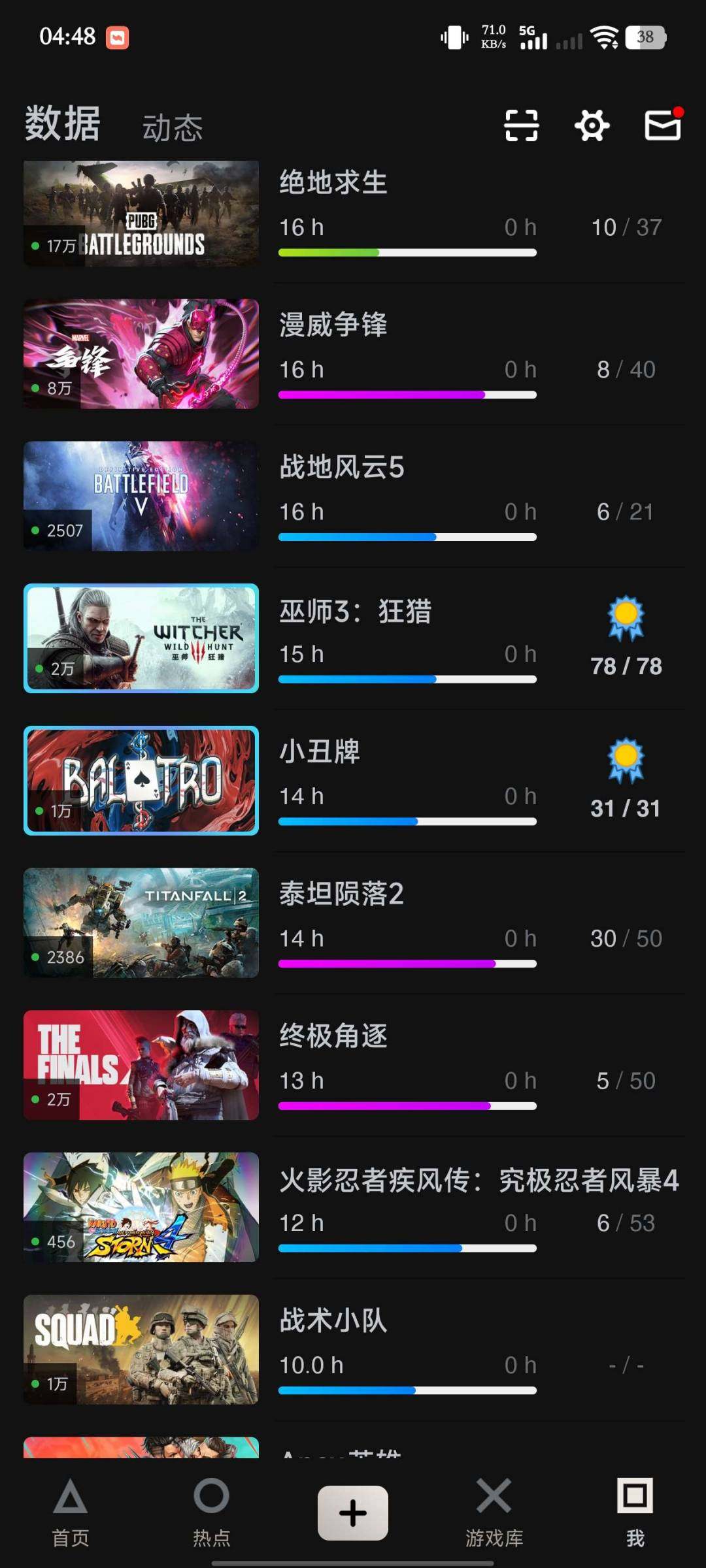Tap the plus button in the bottom navigation
Viewport: 706px width, 1568px height.
point(352,1513)
